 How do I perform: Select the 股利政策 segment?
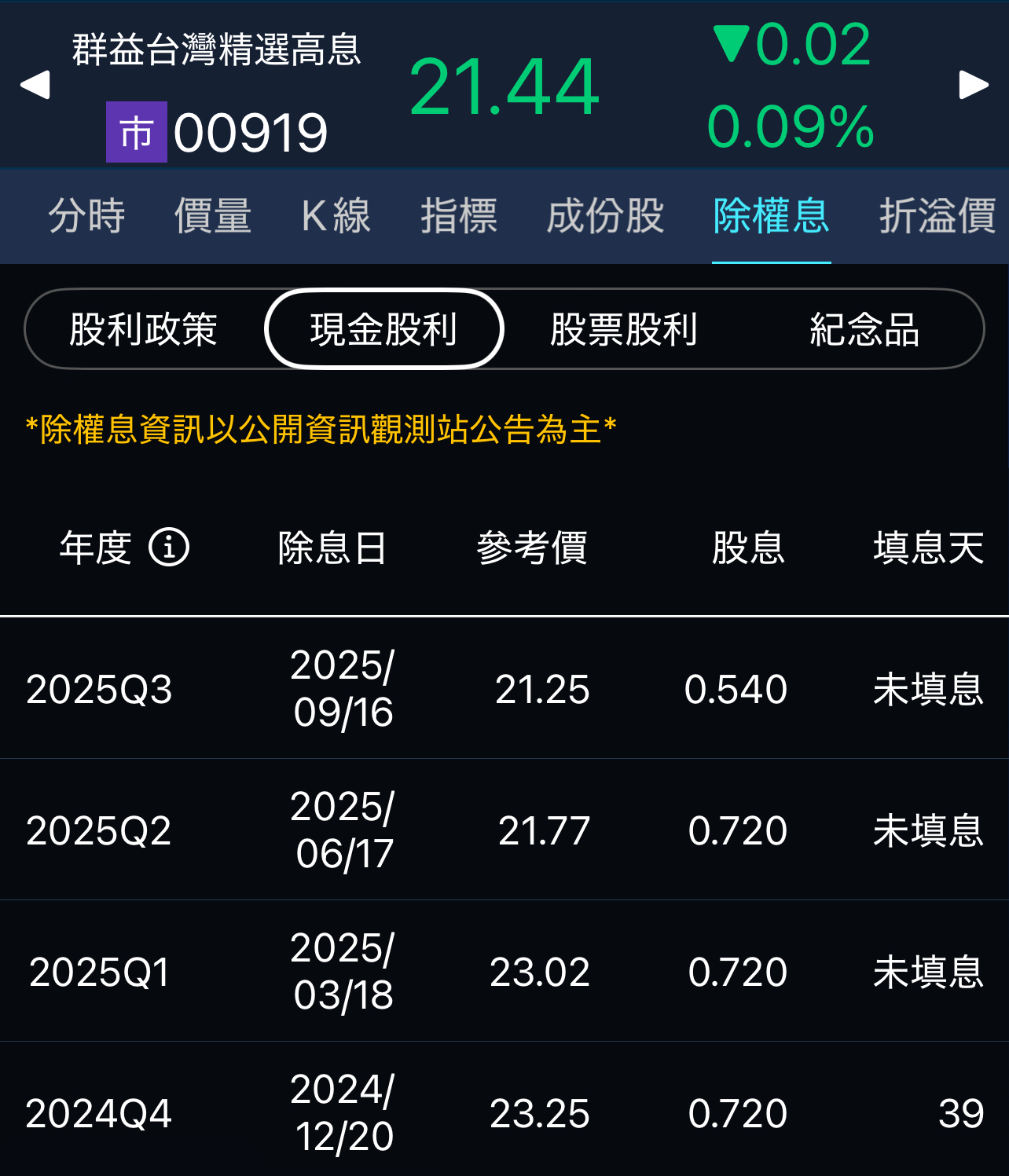143,329
